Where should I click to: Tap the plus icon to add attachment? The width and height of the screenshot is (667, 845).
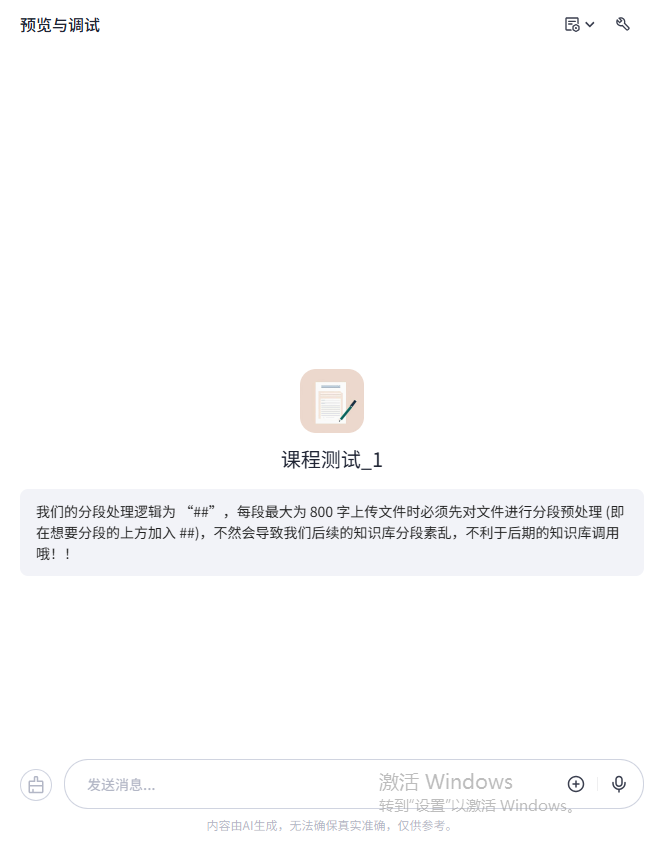pos(576,784)
